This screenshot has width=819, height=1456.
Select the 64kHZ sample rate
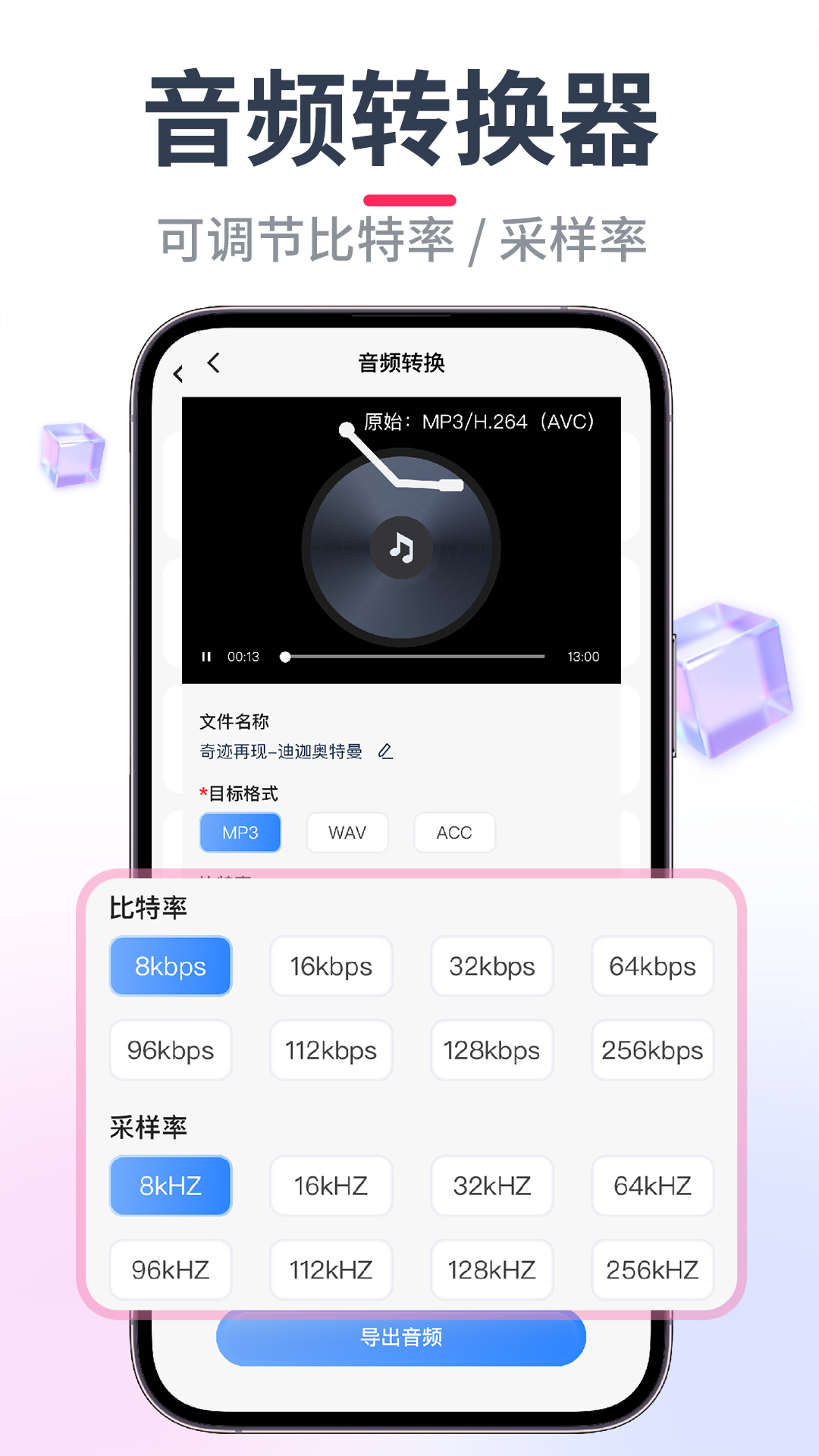point(652,1185)
